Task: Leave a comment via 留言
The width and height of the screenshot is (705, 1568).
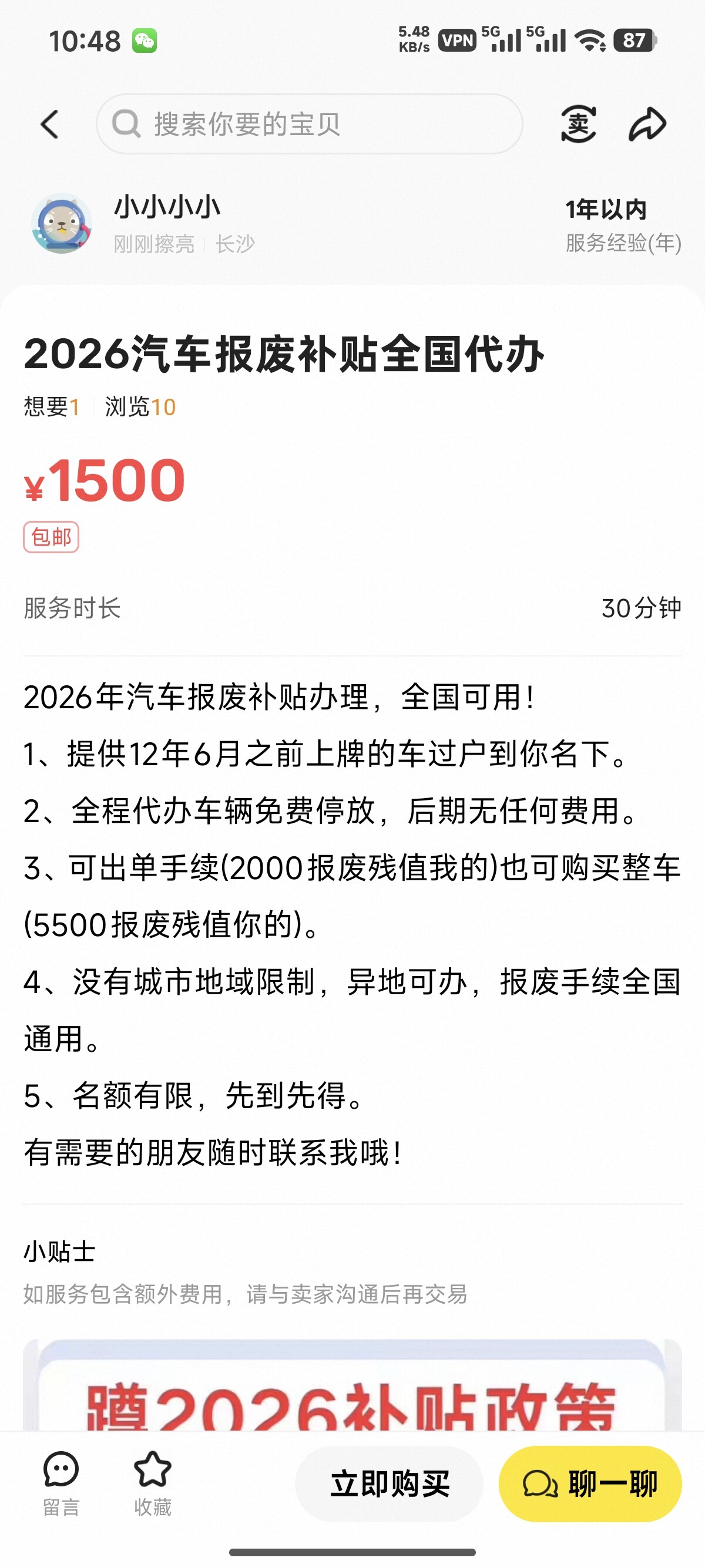Action: coord(61,1482)
